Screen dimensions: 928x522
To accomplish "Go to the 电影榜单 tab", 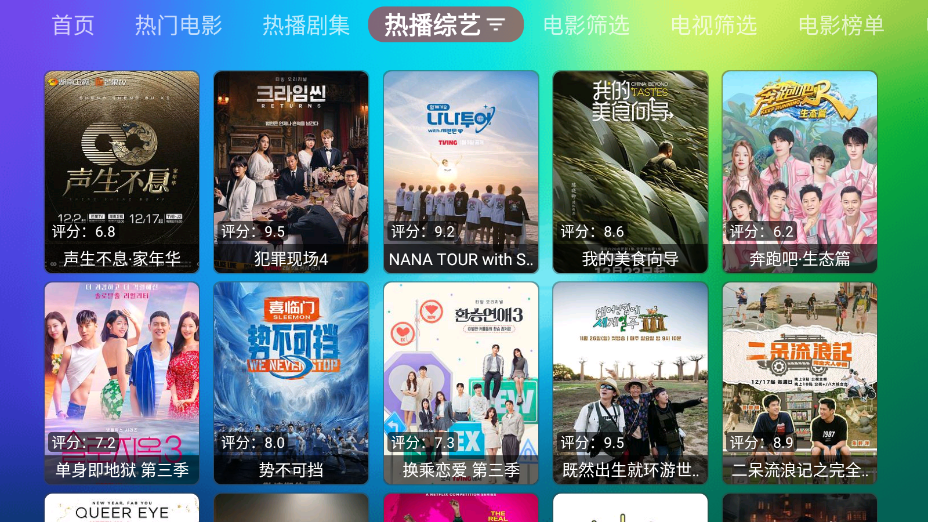I will (x=841, y=25).
